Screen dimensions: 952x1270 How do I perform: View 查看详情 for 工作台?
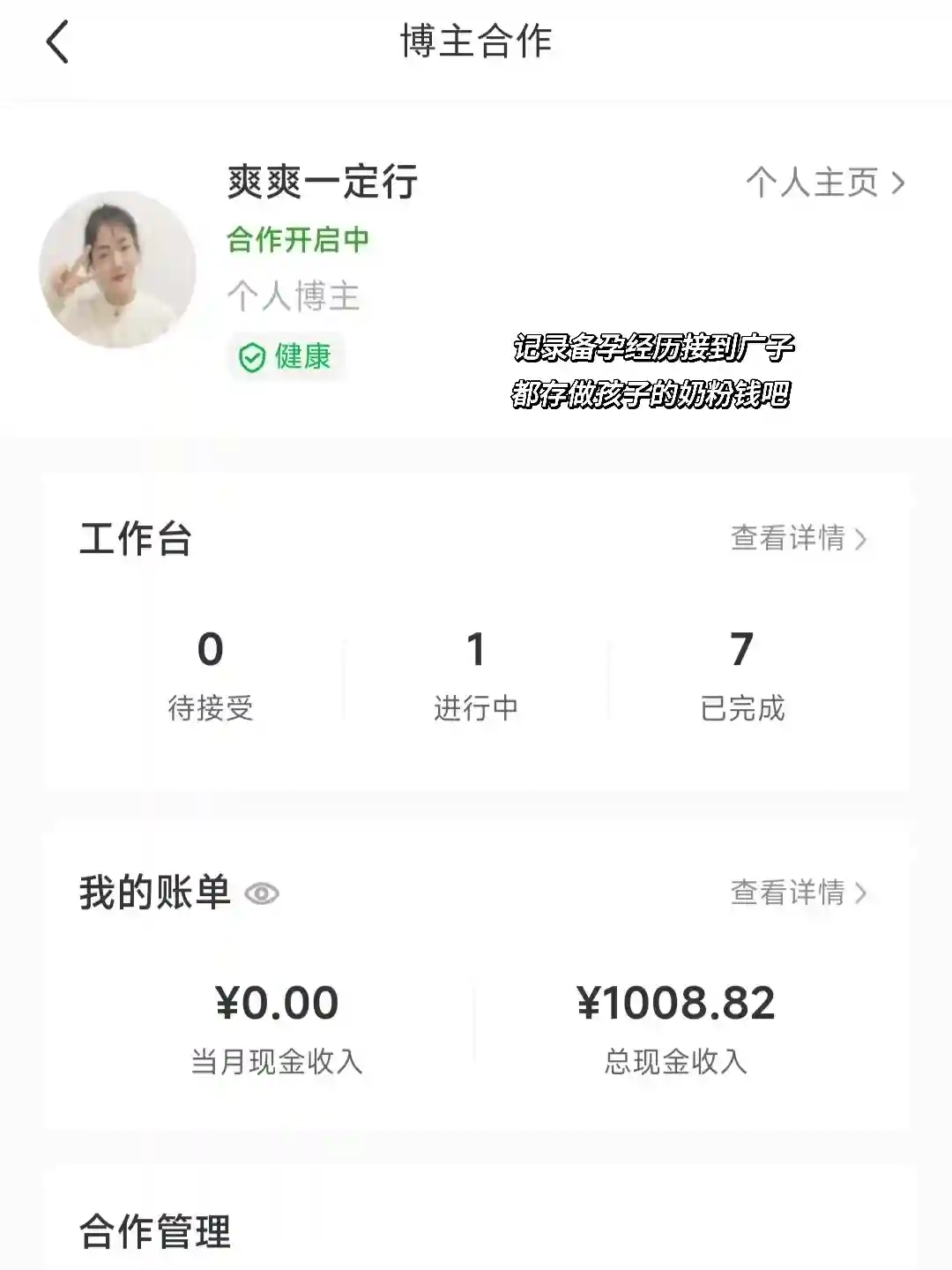(798, 538)
